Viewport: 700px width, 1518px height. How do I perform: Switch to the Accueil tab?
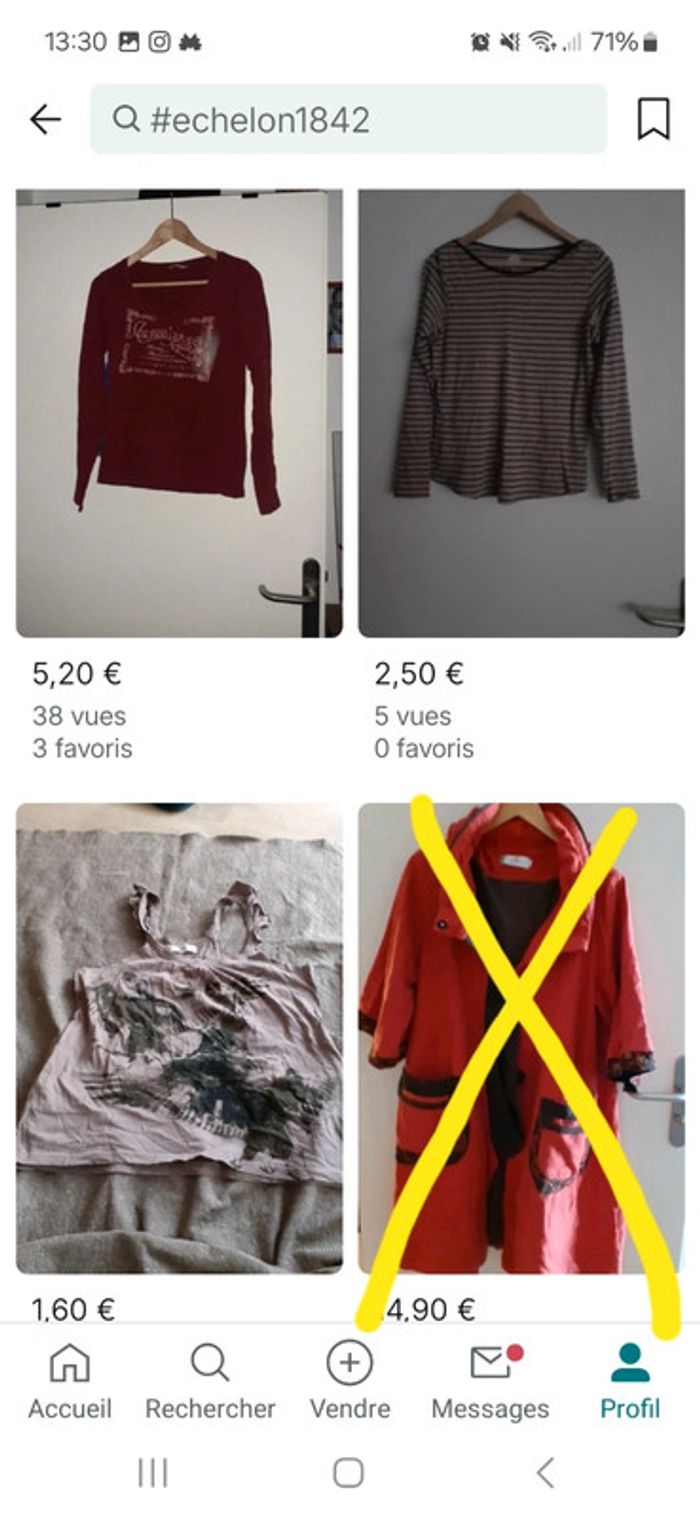[70, 1382]
